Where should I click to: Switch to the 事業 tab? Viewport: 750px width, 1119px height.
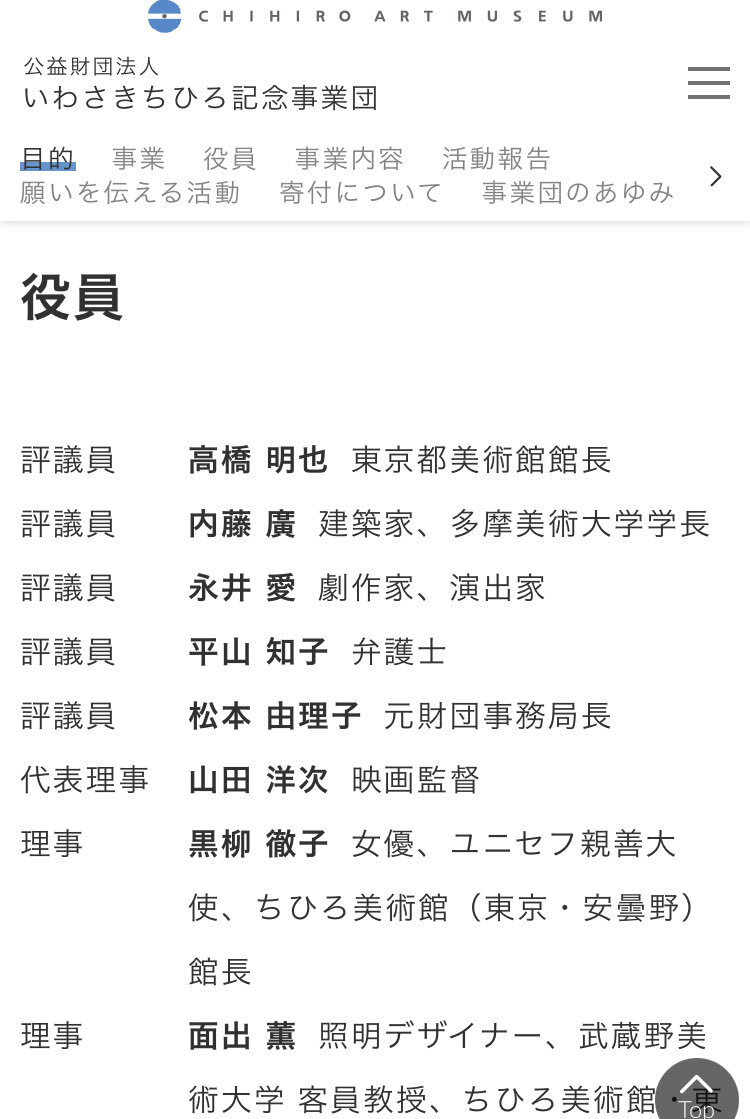point(138,158)
